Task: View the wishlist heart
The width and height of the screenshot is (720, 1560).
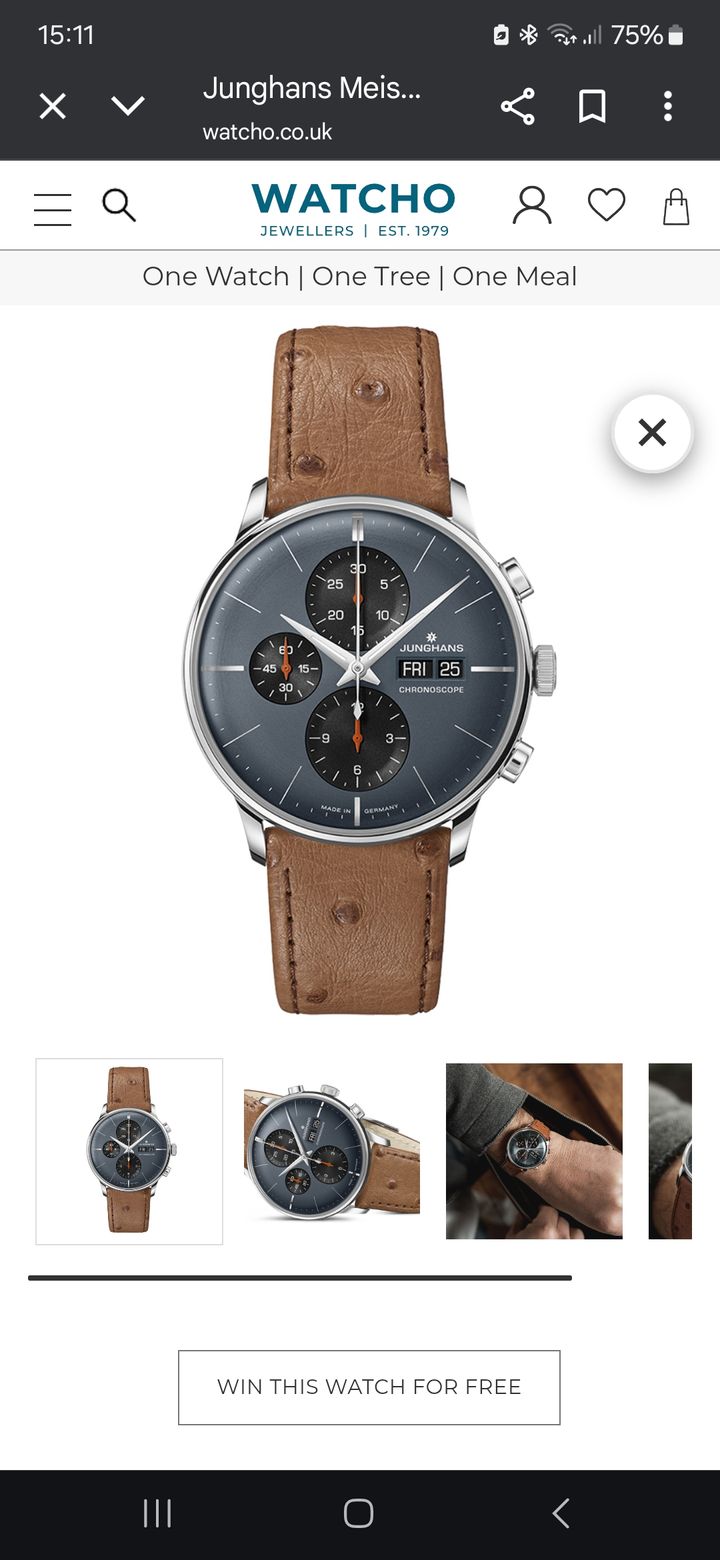Action: point(606,206)
